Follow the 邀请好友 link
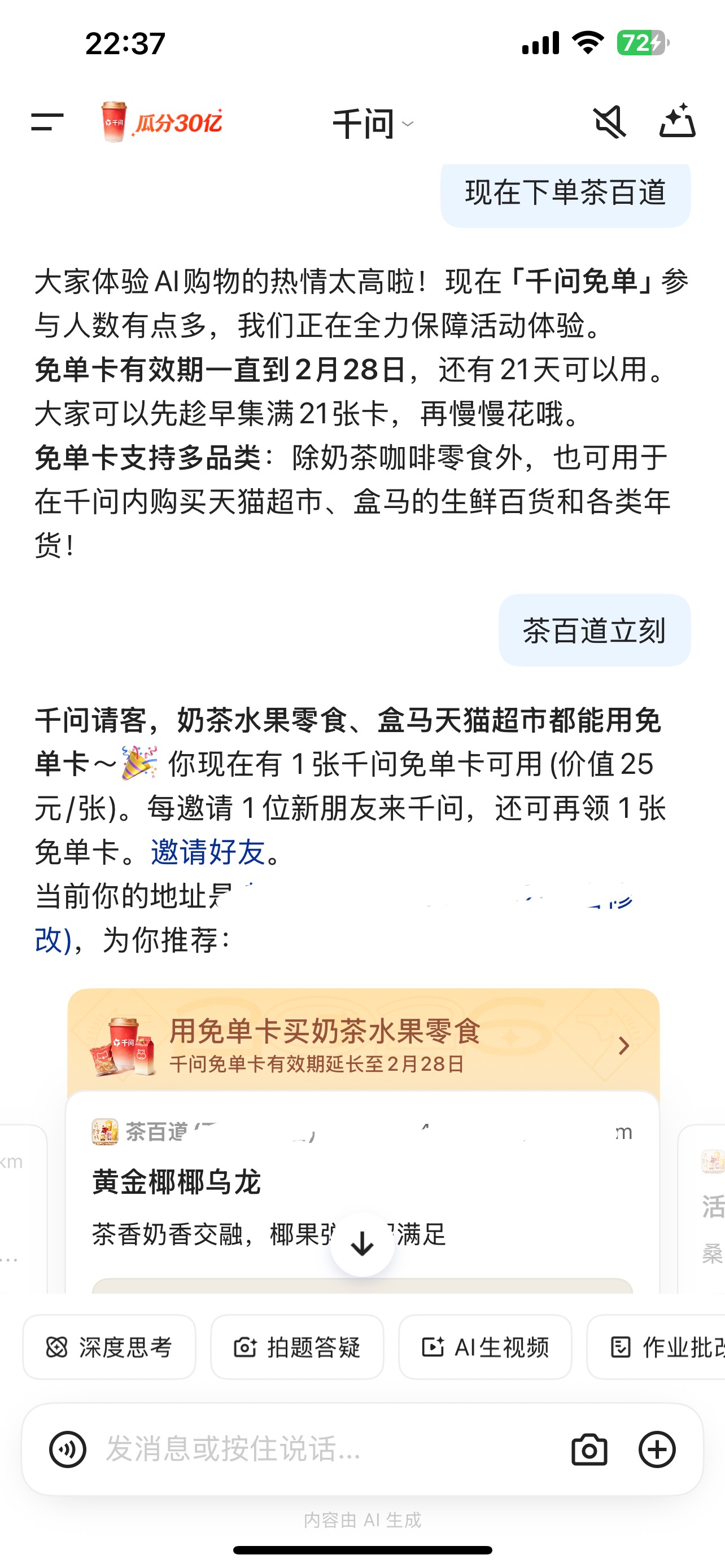 click(x=208, y=852)
